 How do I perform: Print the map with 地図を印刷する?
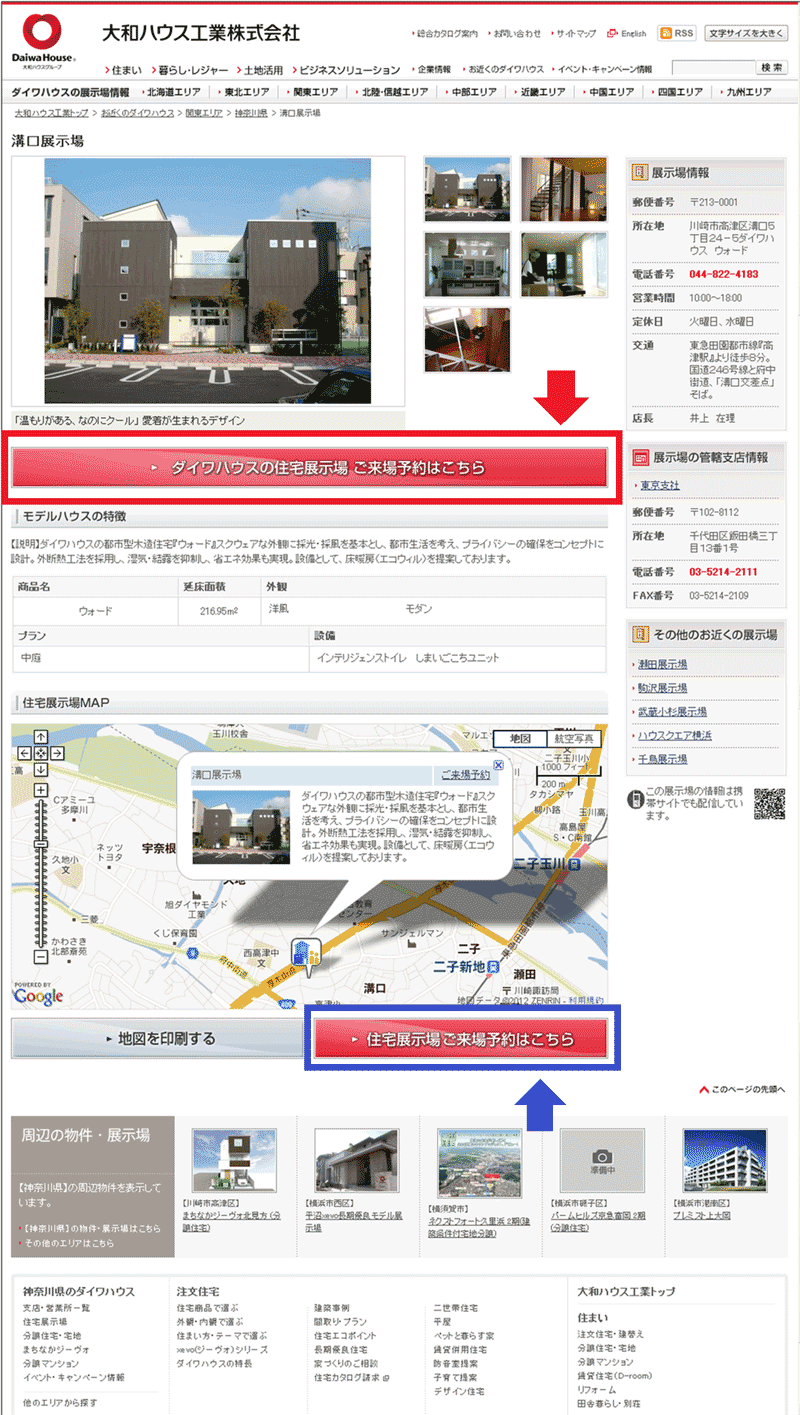[158, 1039]
